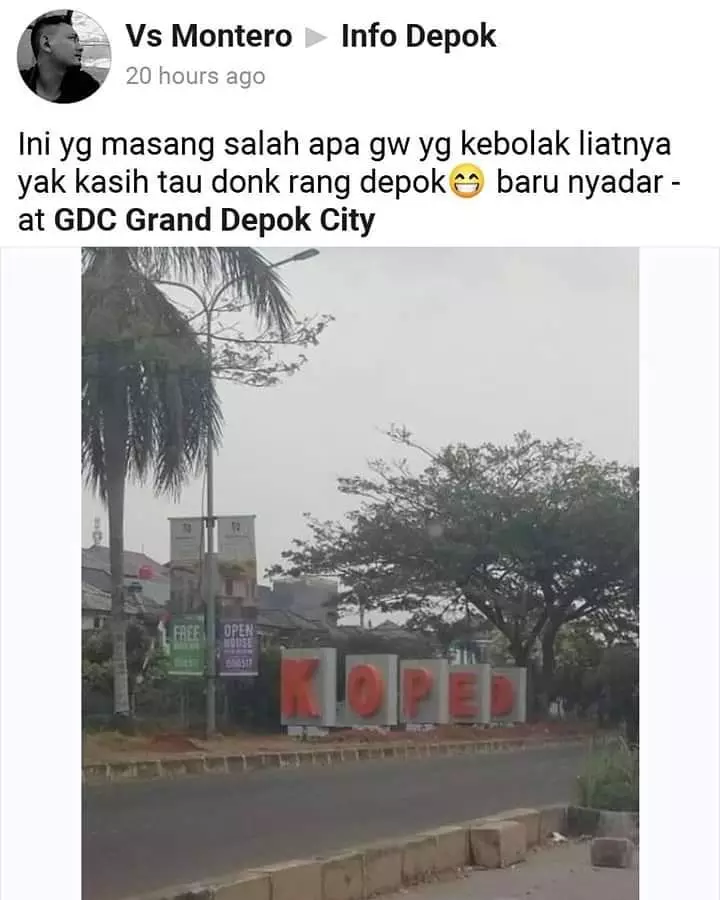Visit Vs Montero's profile via name link

212,32
